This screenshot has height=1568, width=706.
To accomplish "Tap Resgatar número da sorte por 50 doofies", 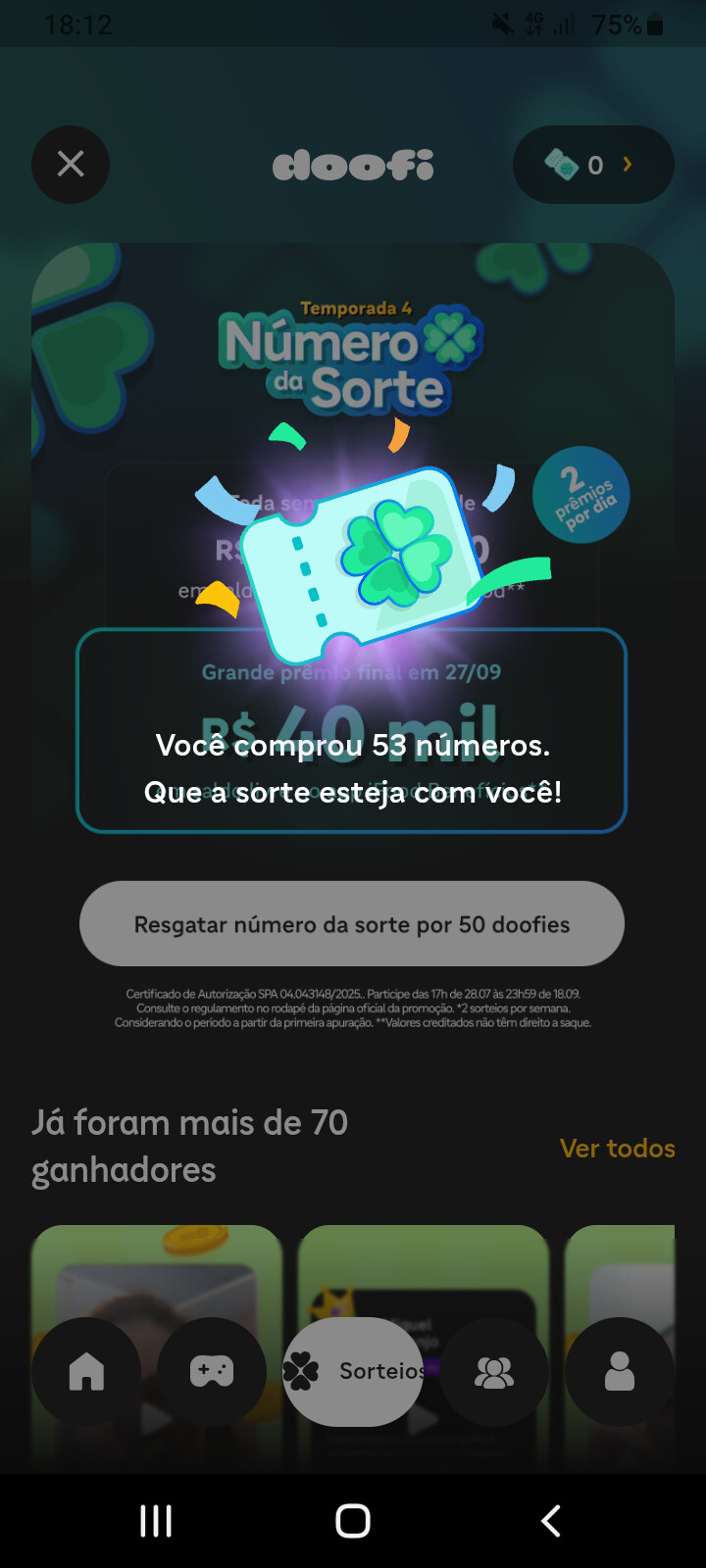I will point(352,924).
